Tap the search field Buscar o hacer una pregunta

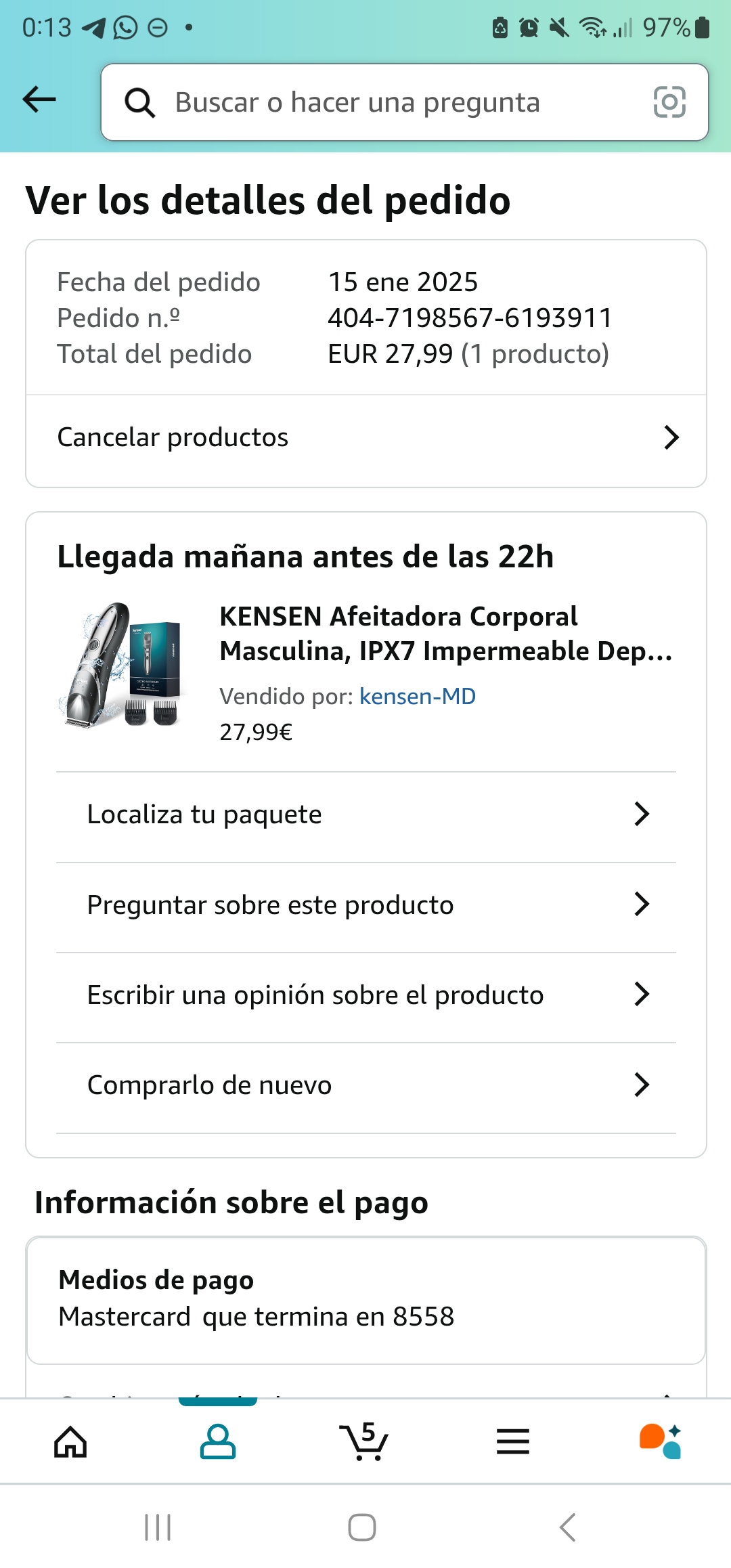[x=379, y=102]
